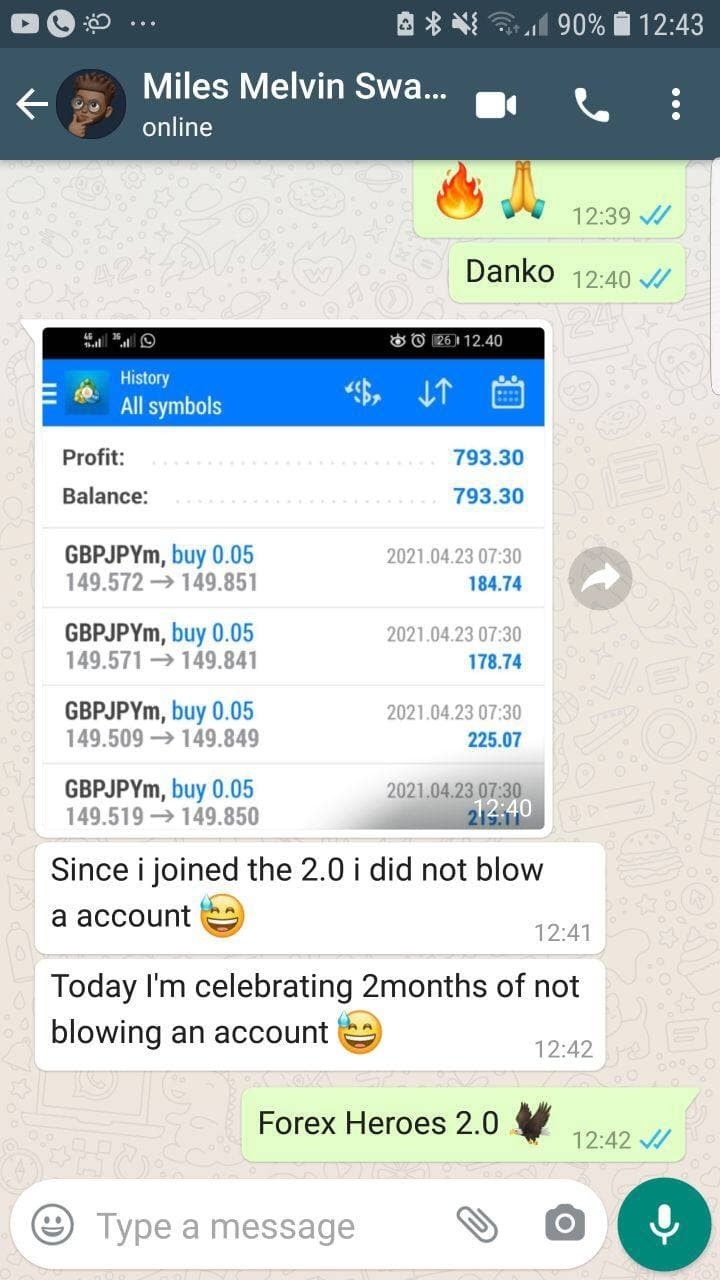720x1280 pixels.
Task: Open Miles Melvin's contact info
Action: (x=295, y=104)
